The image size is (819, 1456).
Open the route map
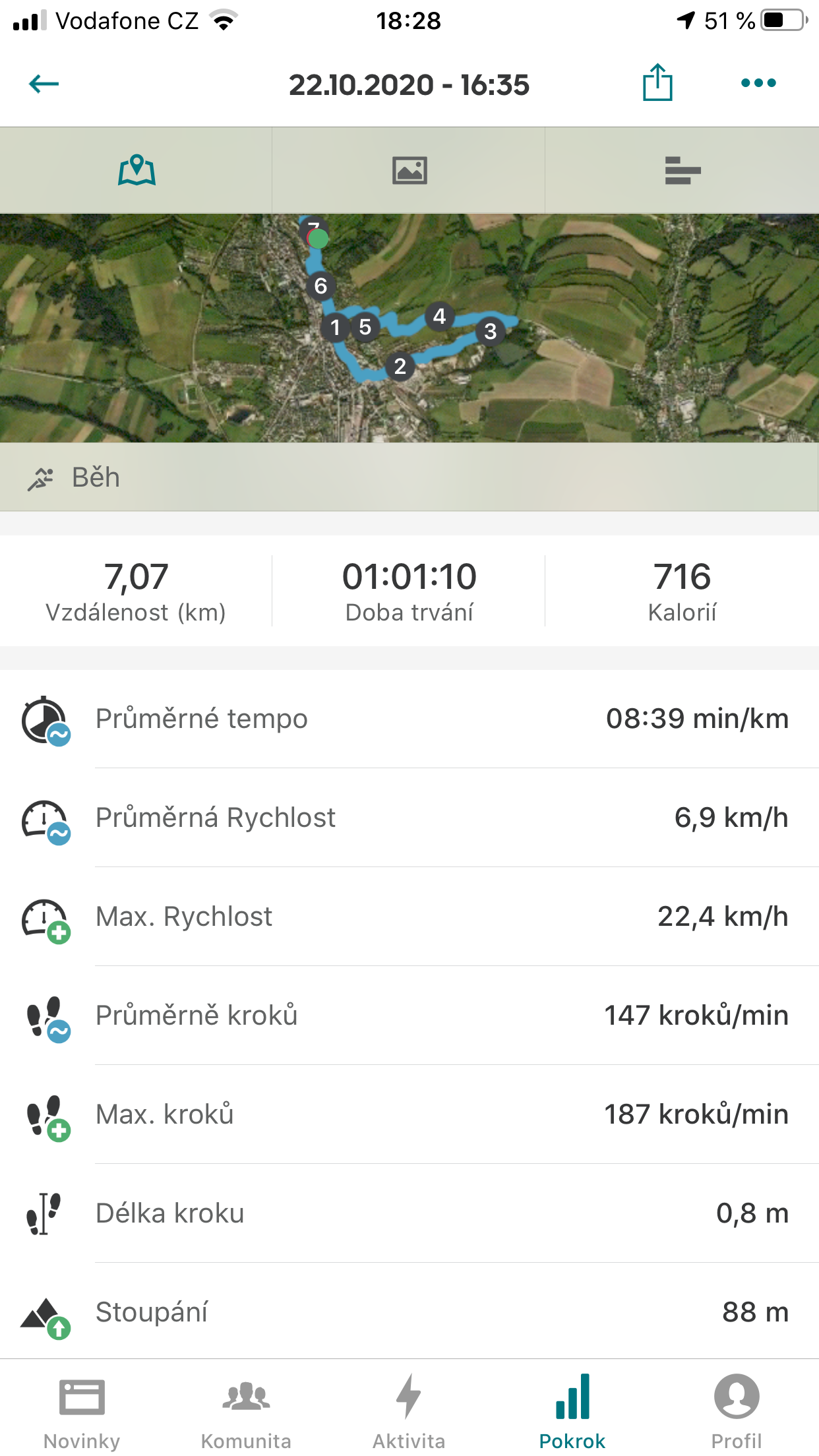tap(409, 328)
